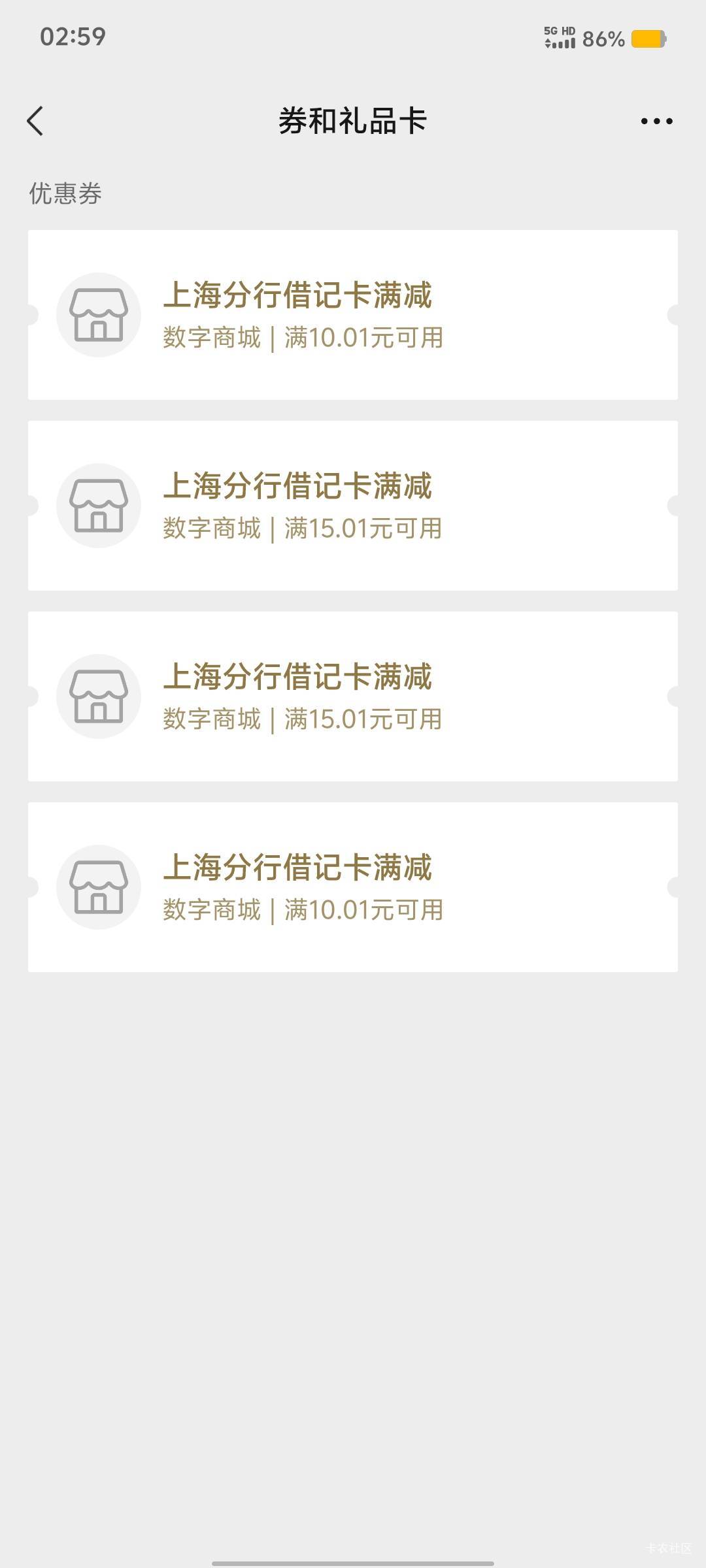Open the first 满10.01元可用 coupon in the list
This screenshot has width=706, height=1568.
coord(353,315)
